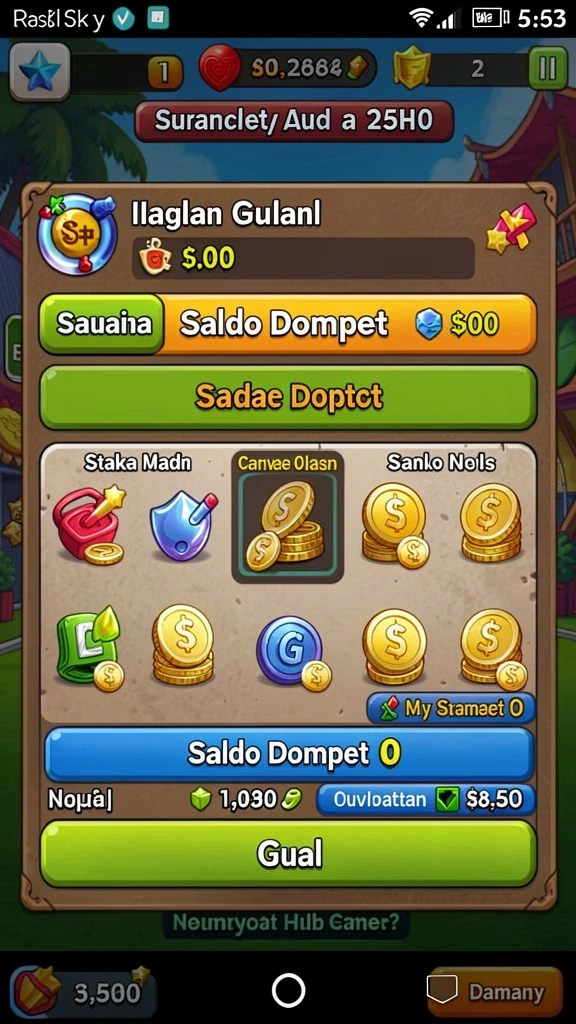Pause the game with the green pause button

547,68
